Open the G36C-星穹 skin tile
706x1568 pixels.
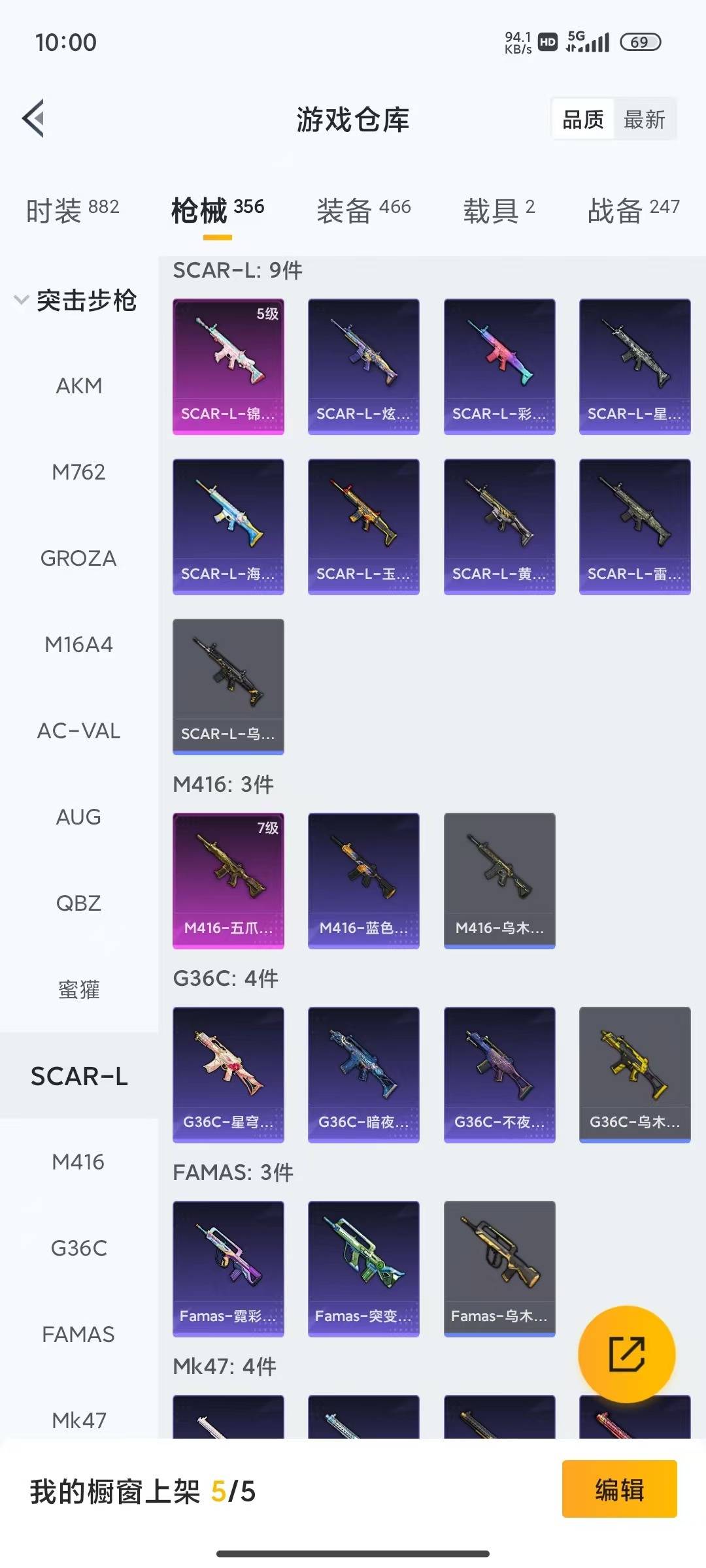click(x=228, y=1074)
